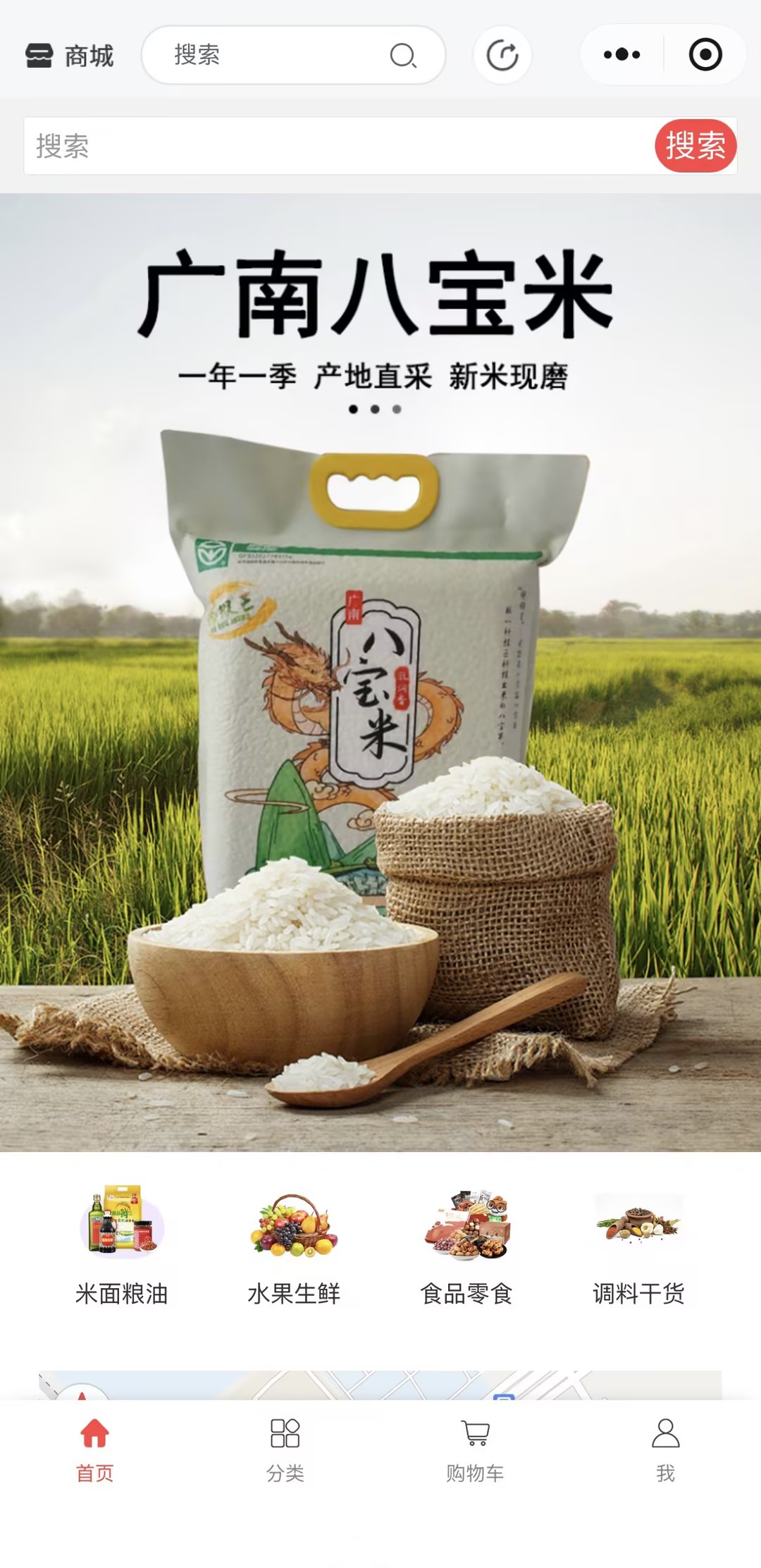This screenshot has width=761, height=1568.
Task: Tap the top capsule search field
Action: coord(282,55)
